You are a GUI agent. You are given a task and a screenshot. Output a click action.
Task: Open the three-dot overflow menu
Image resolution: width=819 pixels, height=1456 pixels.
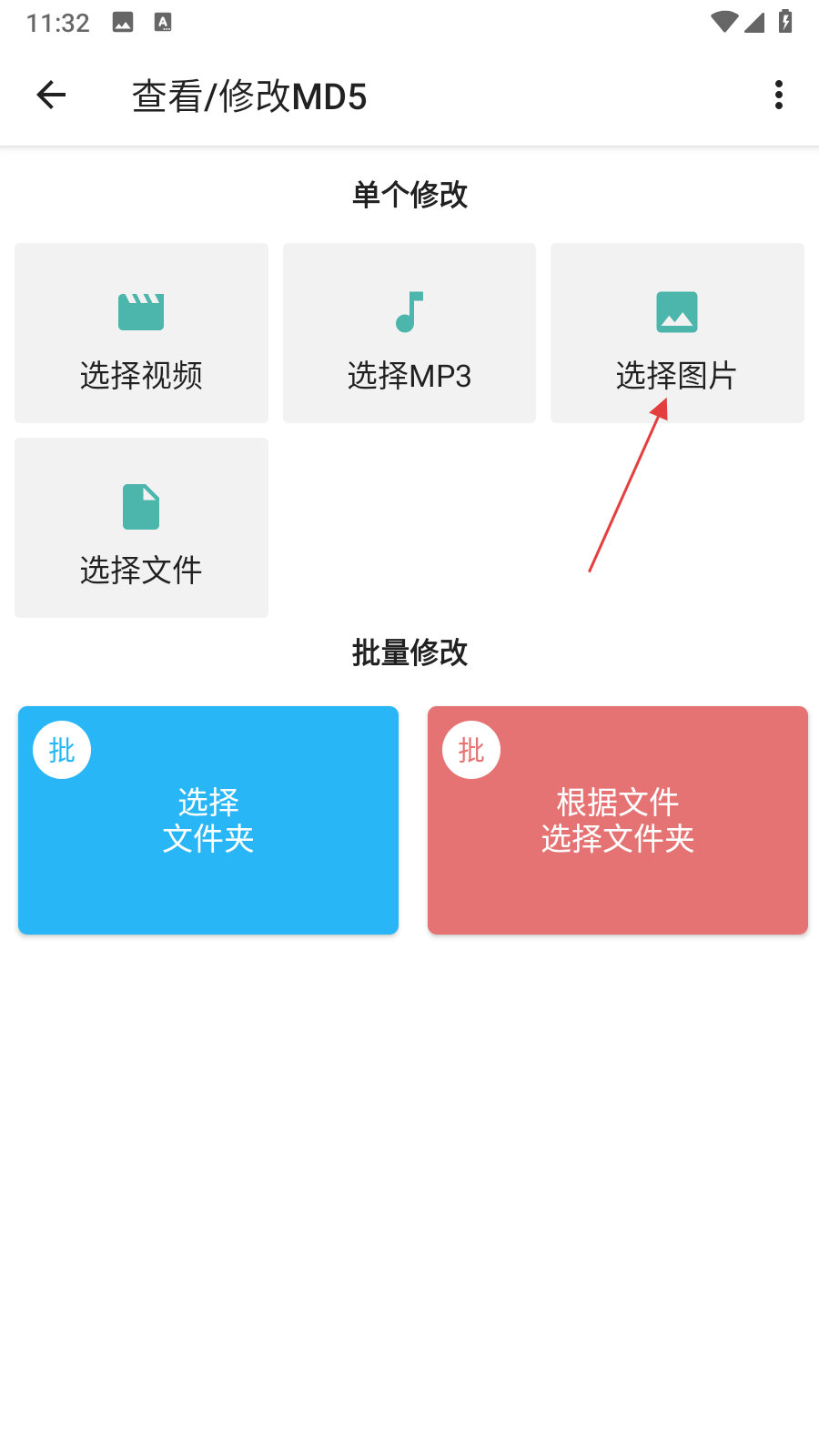coord(778,95)
